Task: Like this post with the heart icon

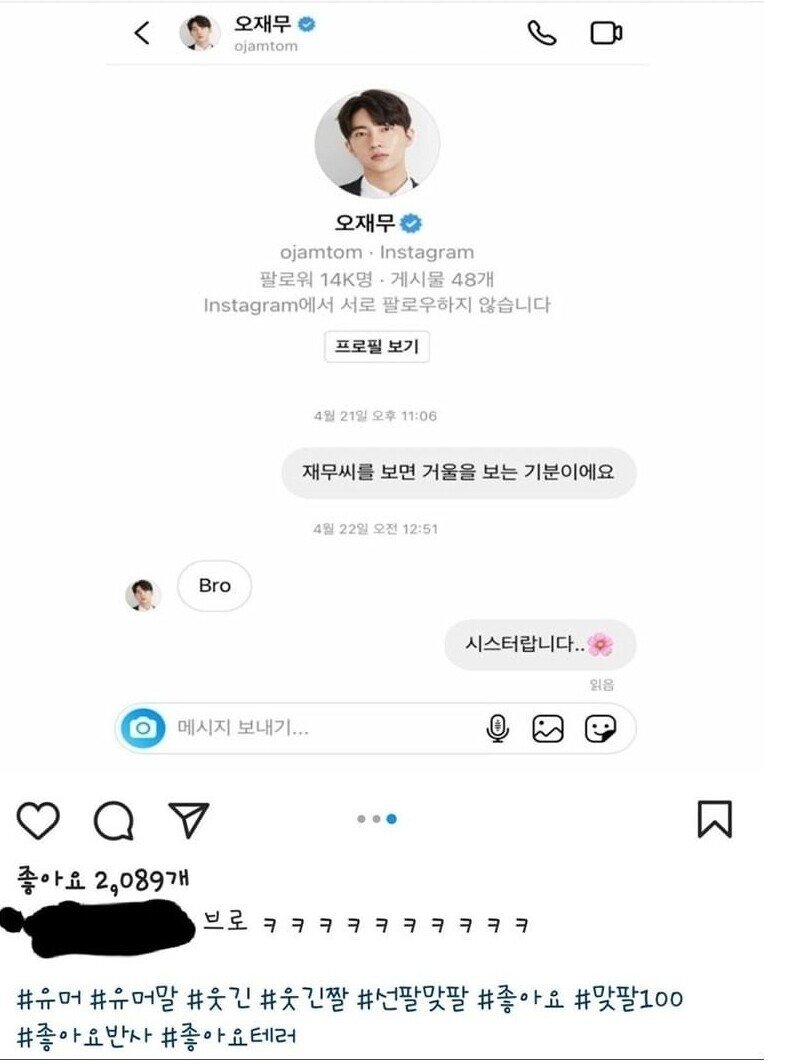Action: 39,820
